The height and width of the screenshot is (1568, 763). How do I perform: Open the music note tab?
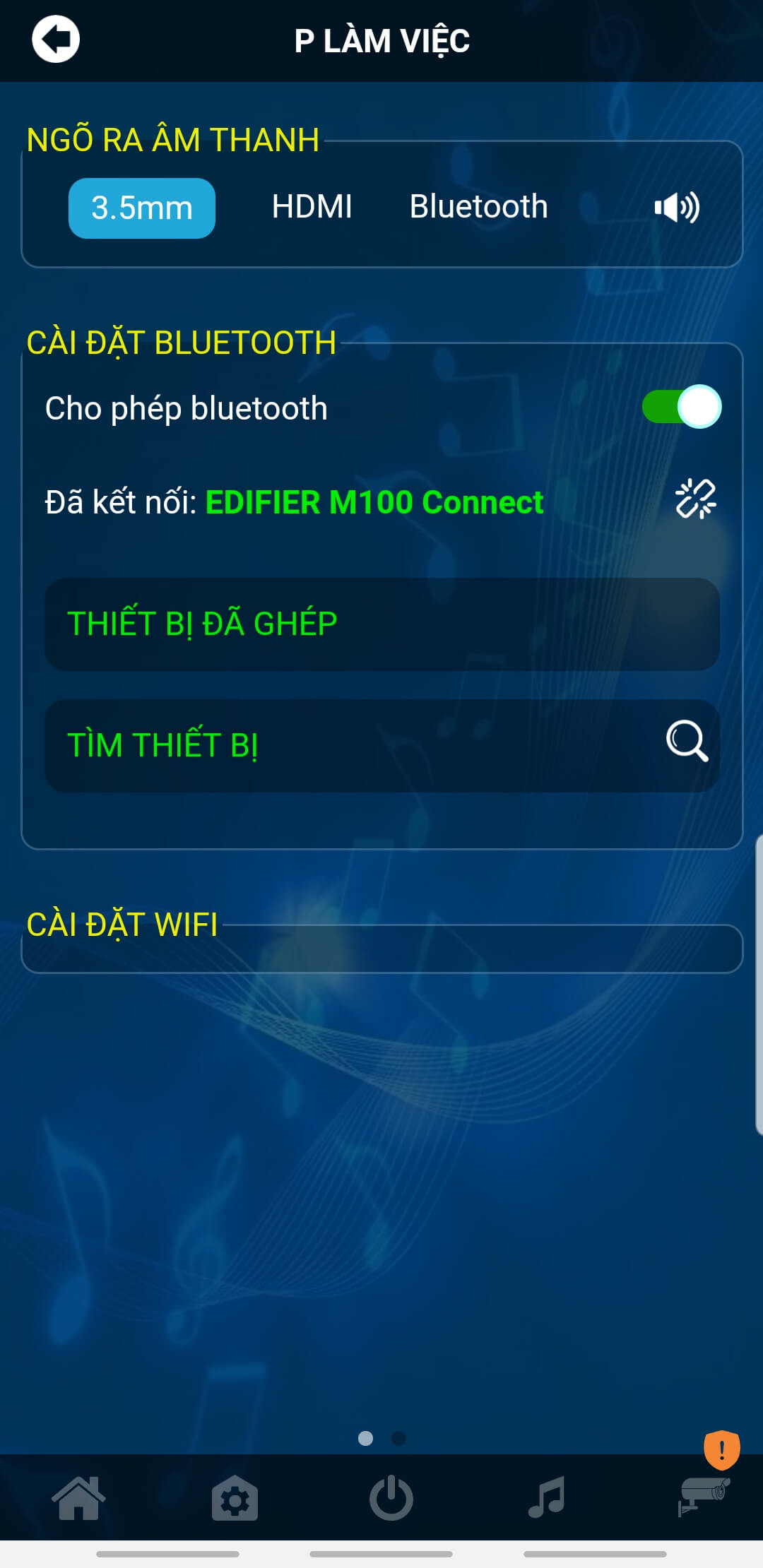(x=547, y=1497)
